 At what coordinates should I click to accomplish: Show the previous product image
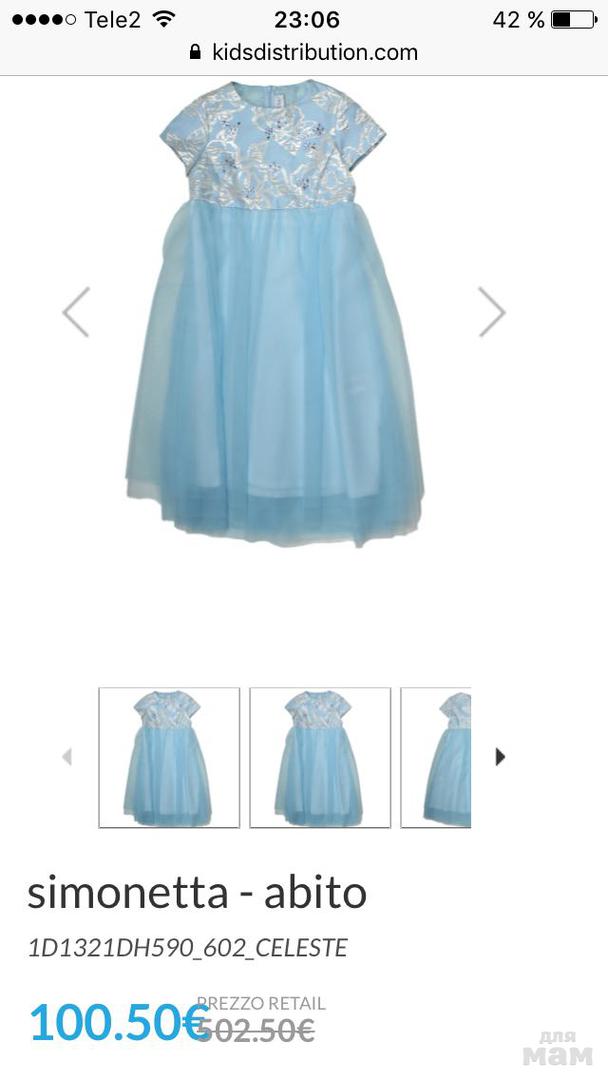coord(76,312)
